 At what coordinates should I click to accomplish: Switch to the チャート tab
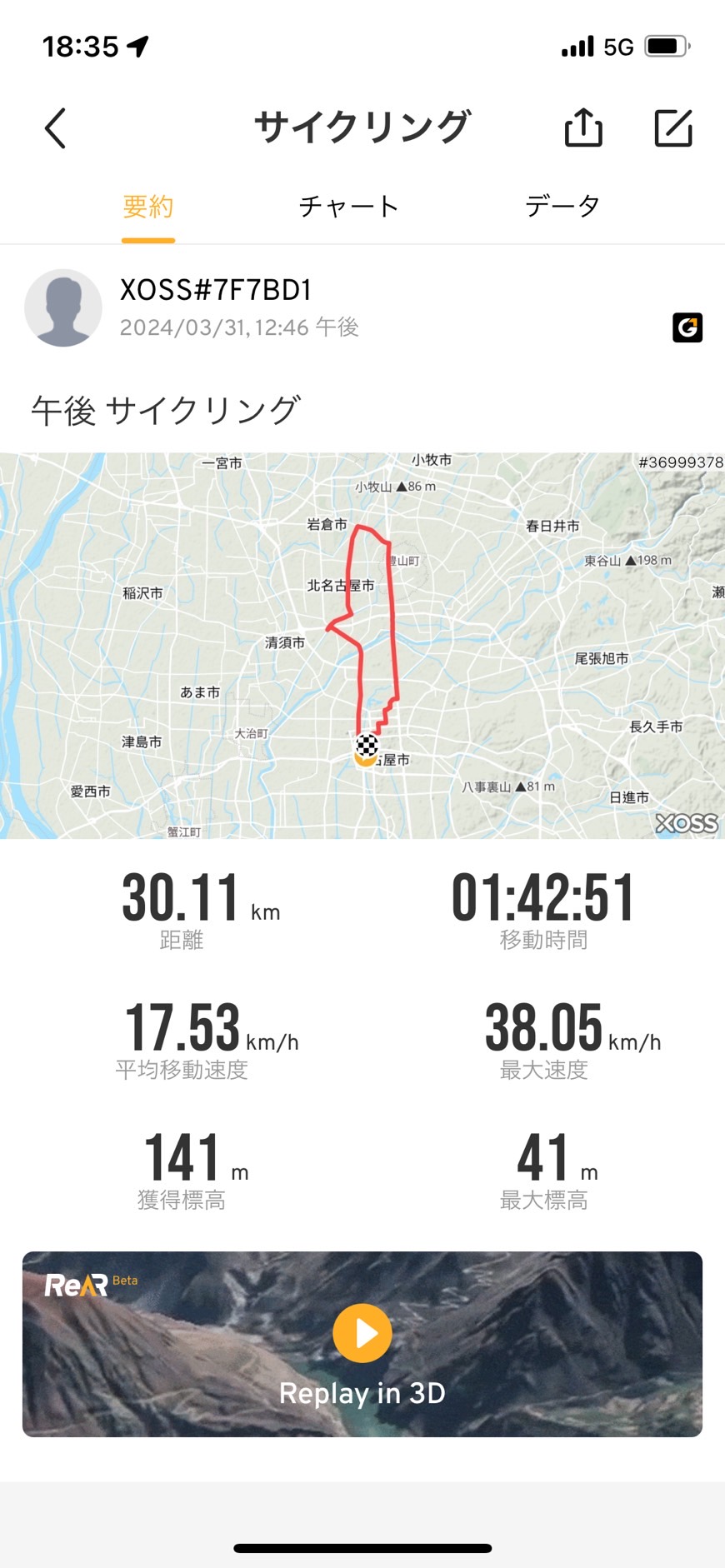click(x=348, y=207)
